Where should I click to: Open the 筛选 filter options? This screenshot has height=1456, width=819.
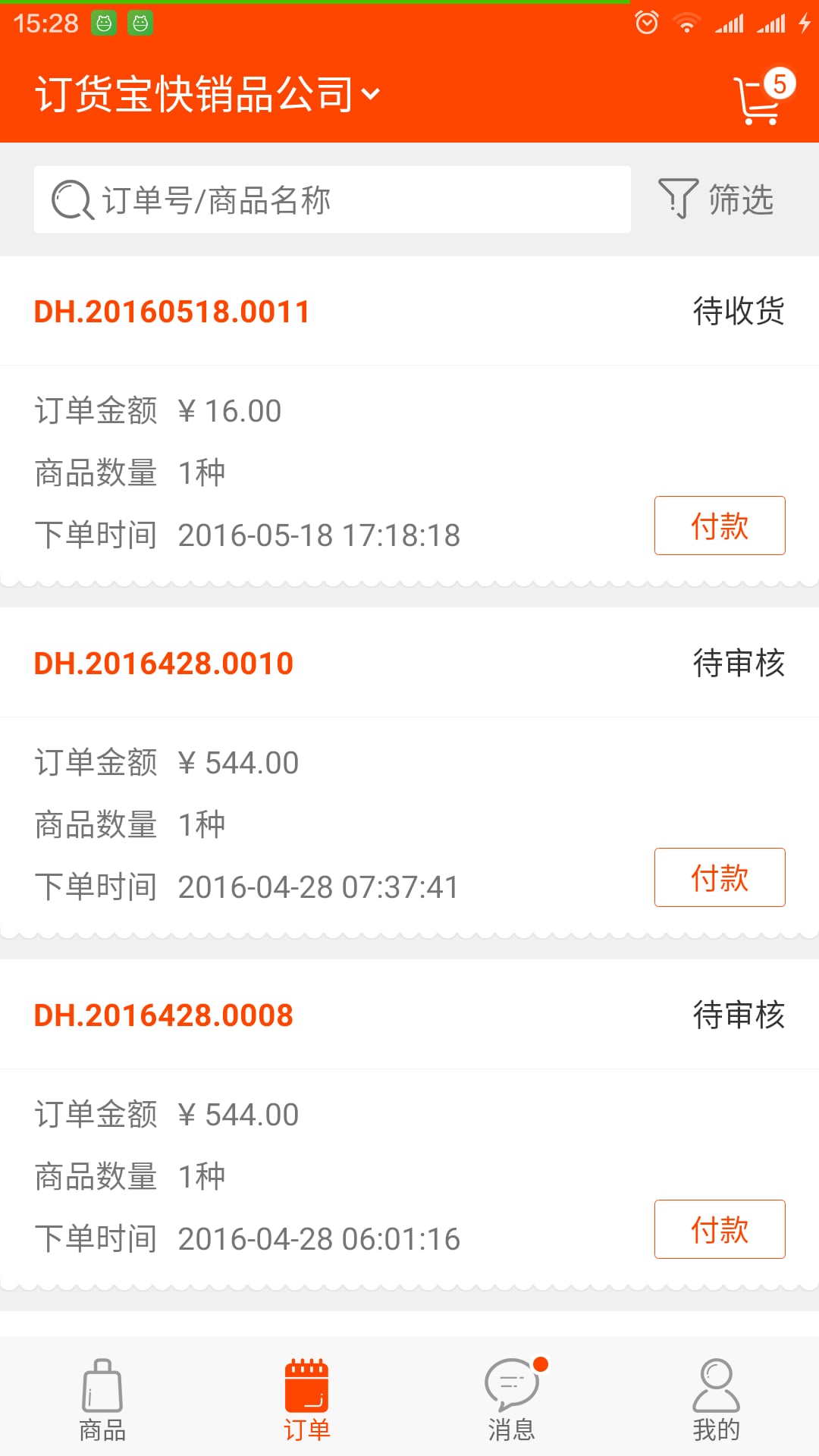(x=716, y=199)
